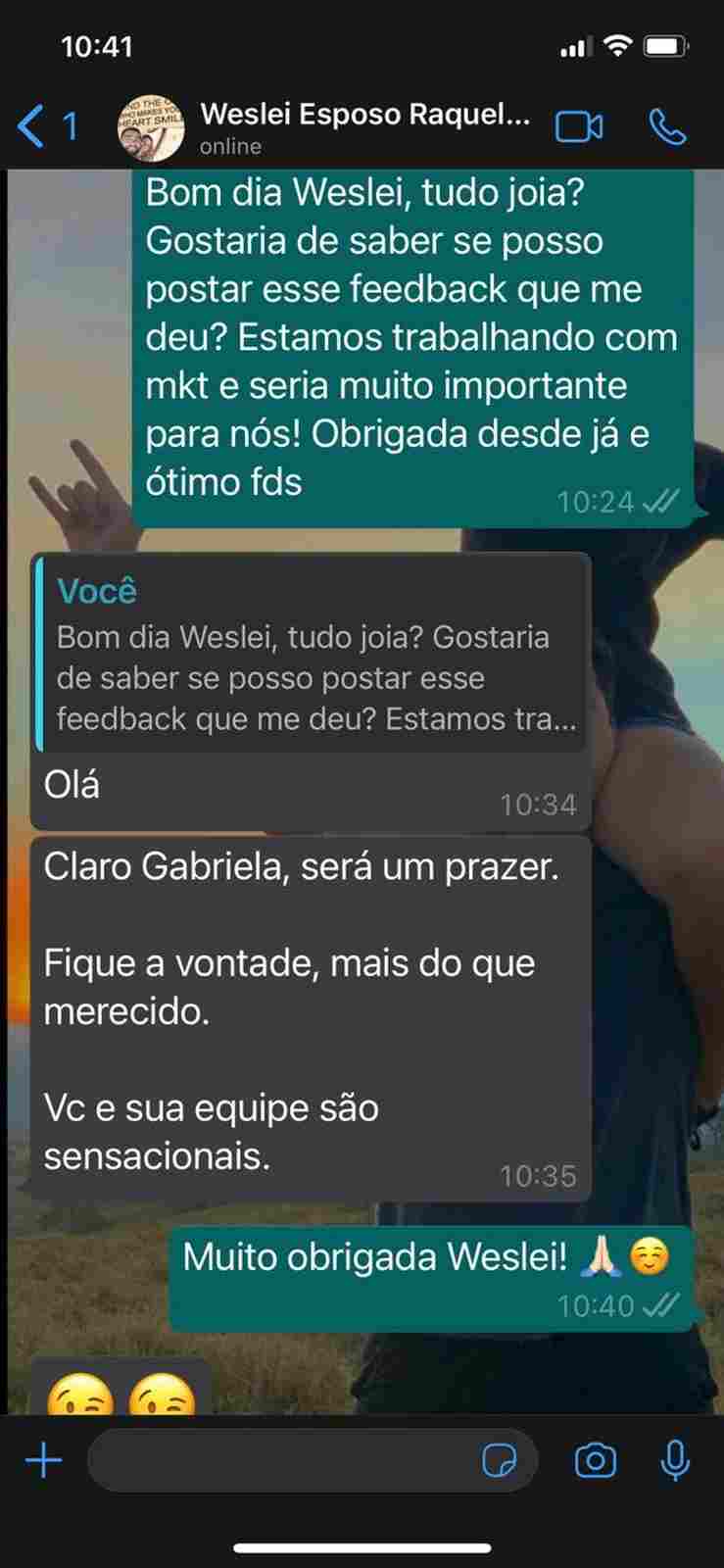Start a video call with Weslei
The image size is (724, 1568).
click(x=578, y=127)
